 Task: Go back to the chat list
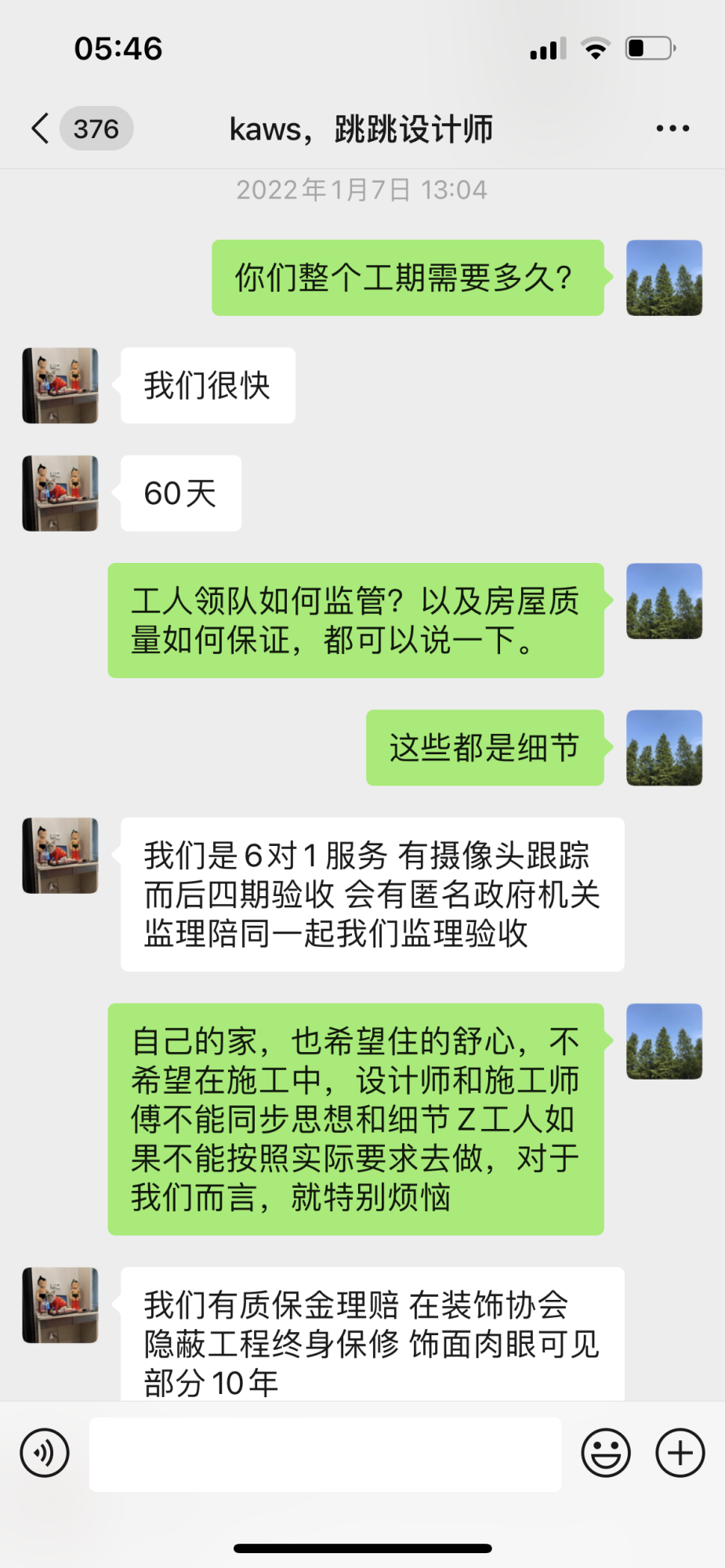pyautogui.click(x=41, y=129)
